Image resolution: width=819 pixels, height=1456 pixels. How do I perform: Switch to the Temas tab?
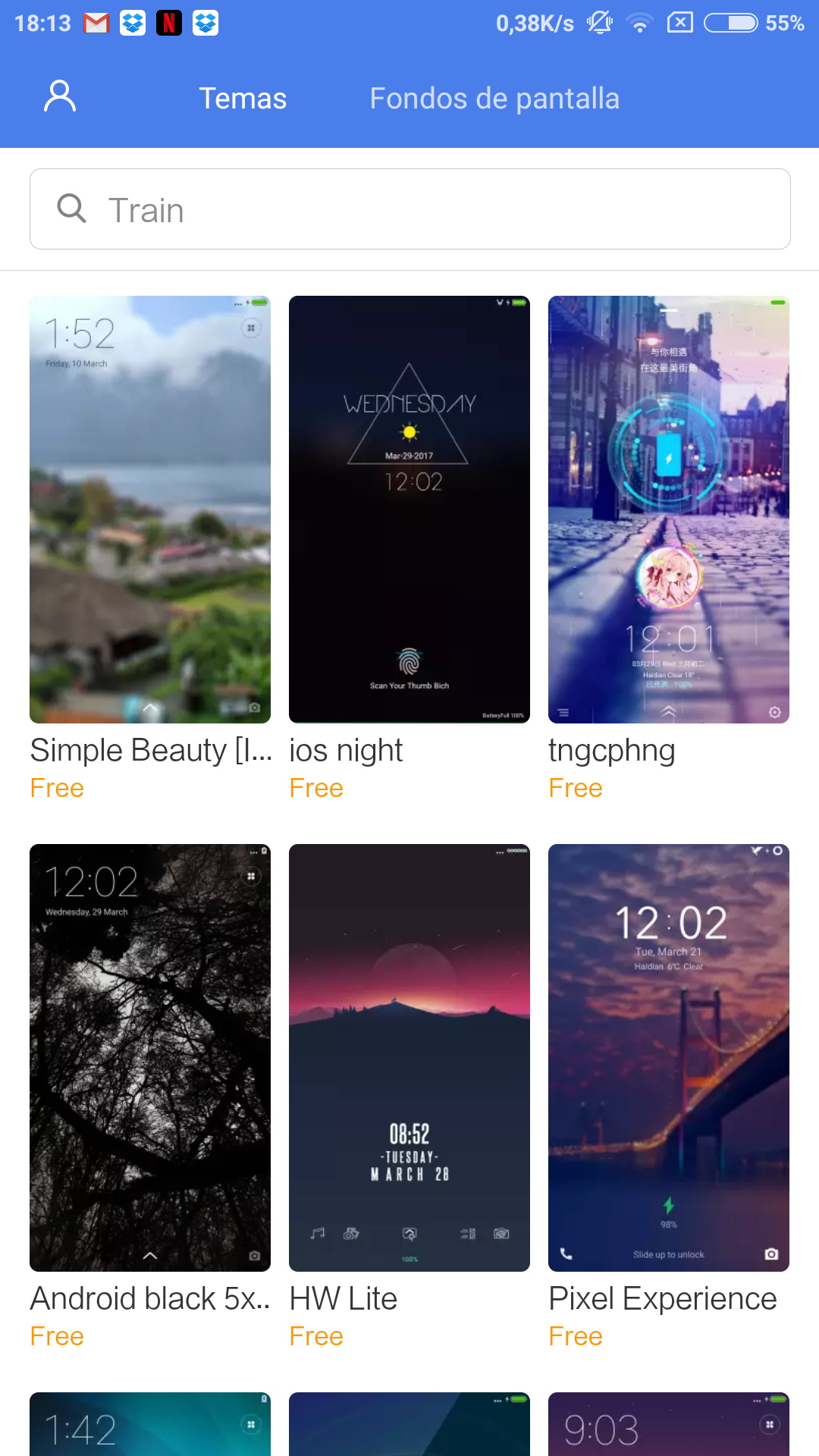243,99
